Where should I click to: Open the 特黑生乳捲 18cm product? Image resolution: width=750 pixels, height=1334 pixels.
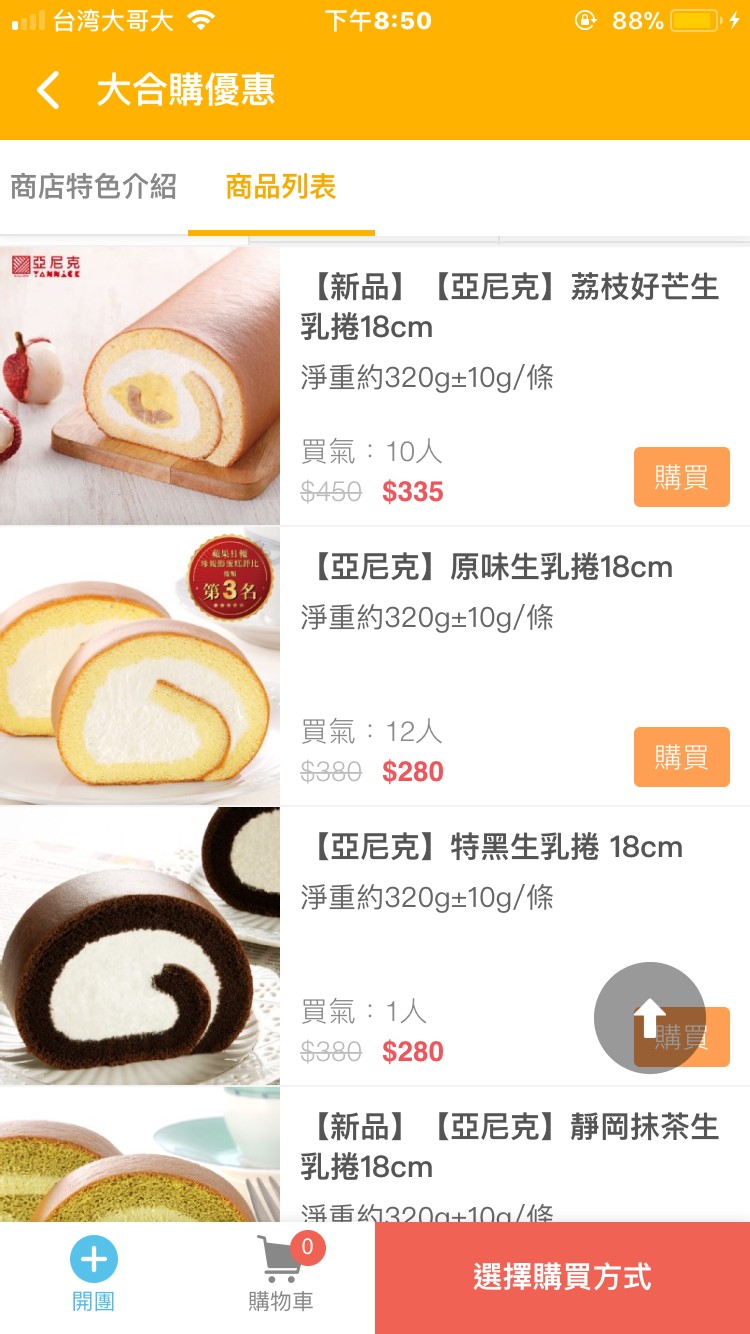pyautogui.click(x=496, y=848)
